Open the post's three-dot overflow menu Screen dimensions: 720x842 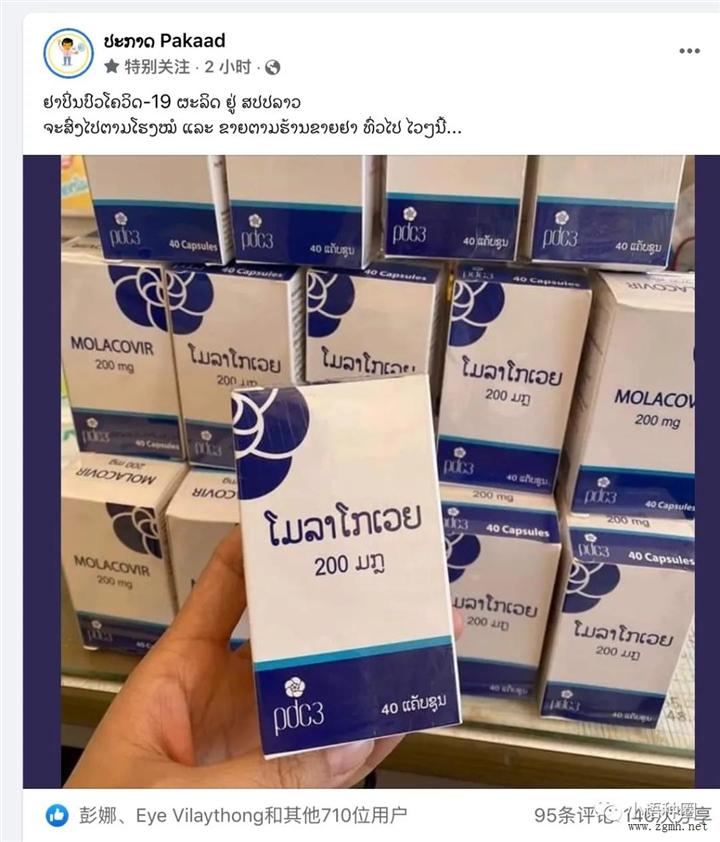pyautogui.click(x=688, y=51)
